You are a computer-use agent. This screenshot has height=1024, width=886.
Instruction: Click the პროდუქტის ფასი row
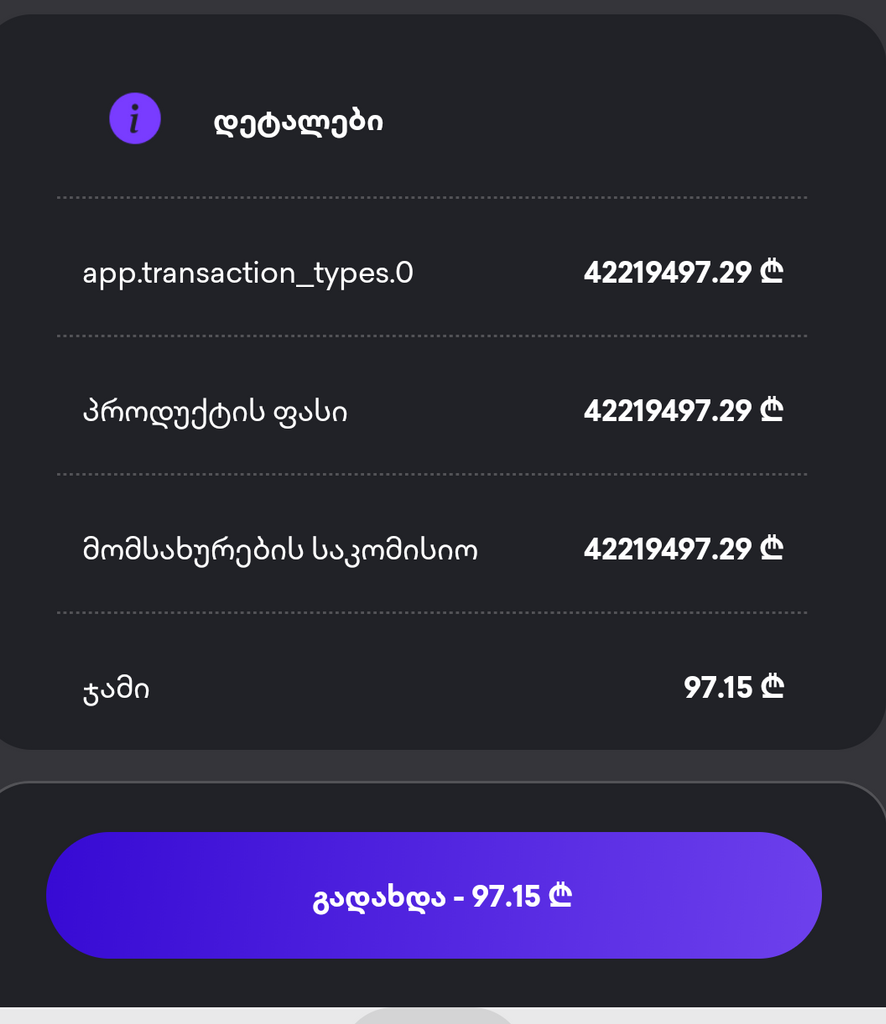[x=215, y=410]
